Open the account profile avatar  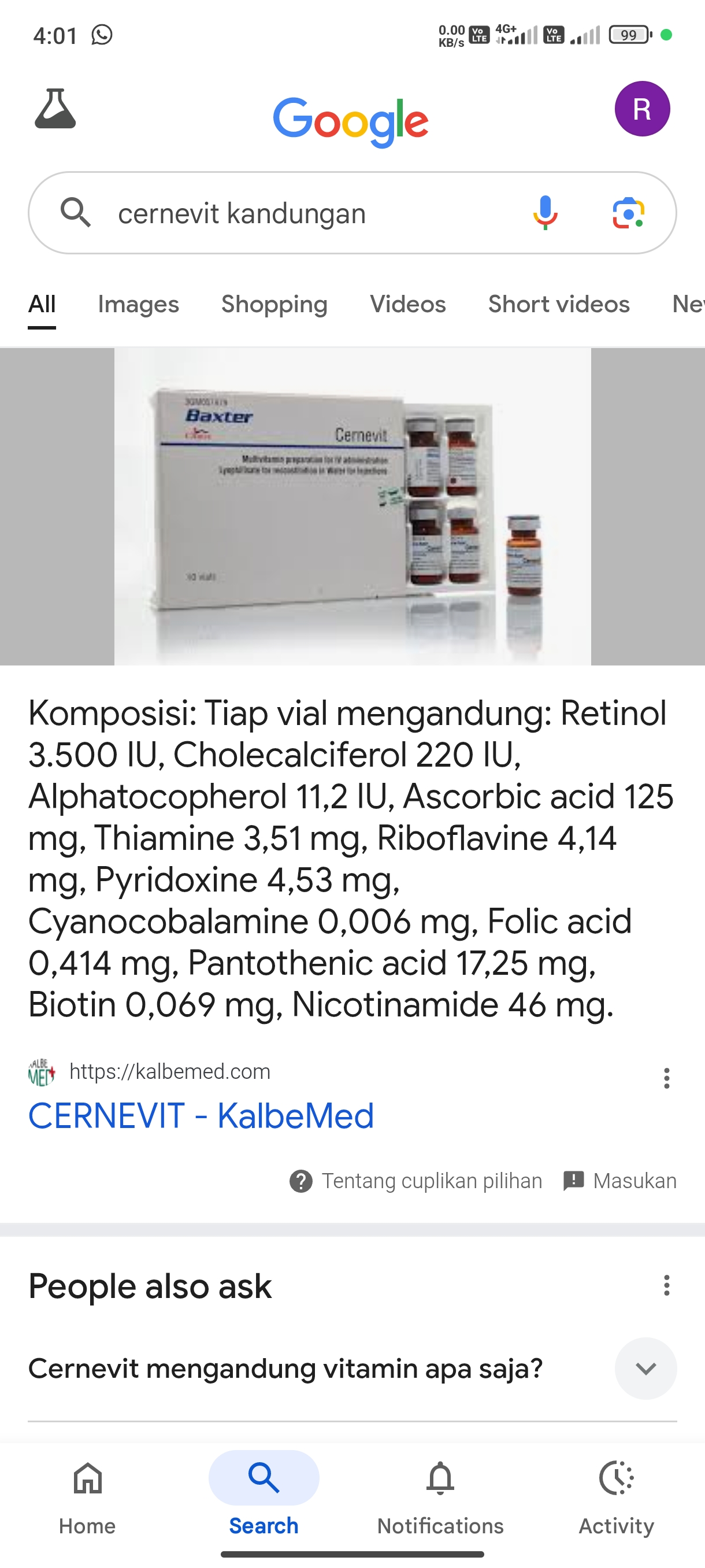pos(642,109)
